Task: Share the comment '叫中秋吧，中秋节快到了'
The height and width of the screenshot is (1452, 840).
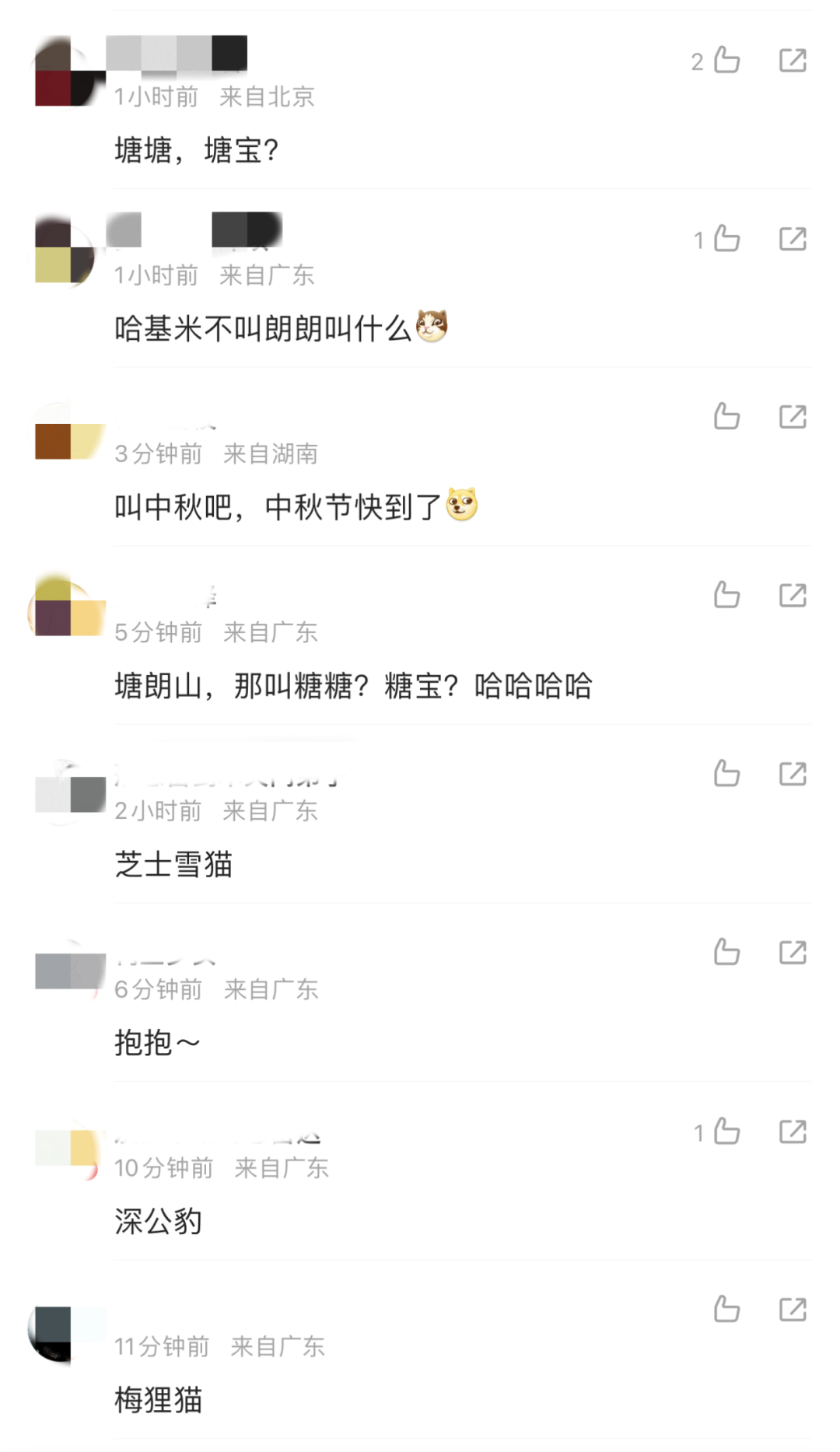Action: [793, 417]
